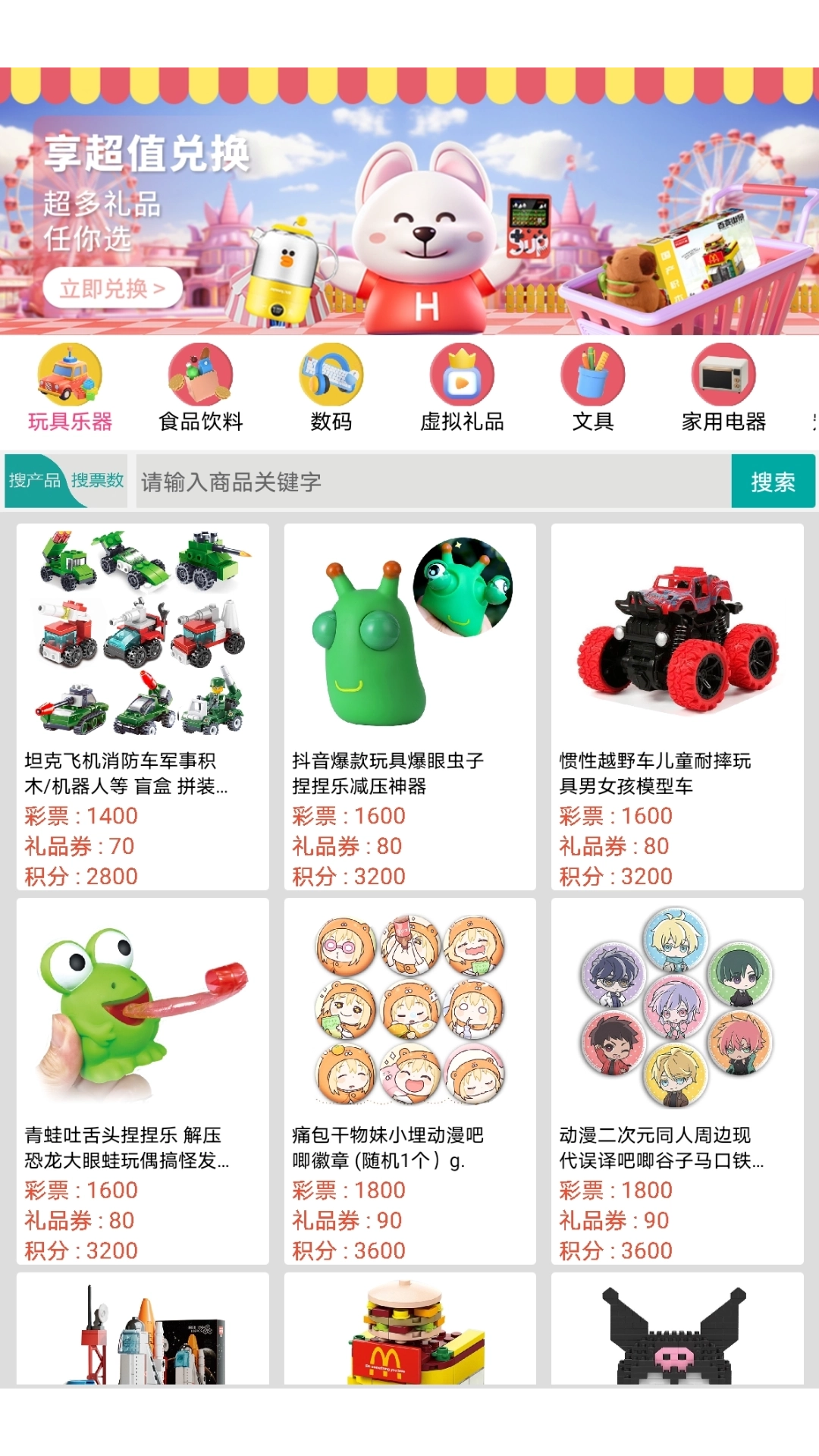Open the product keyword input field
This screenshot has width=819, height=1456.
point(425,481)
